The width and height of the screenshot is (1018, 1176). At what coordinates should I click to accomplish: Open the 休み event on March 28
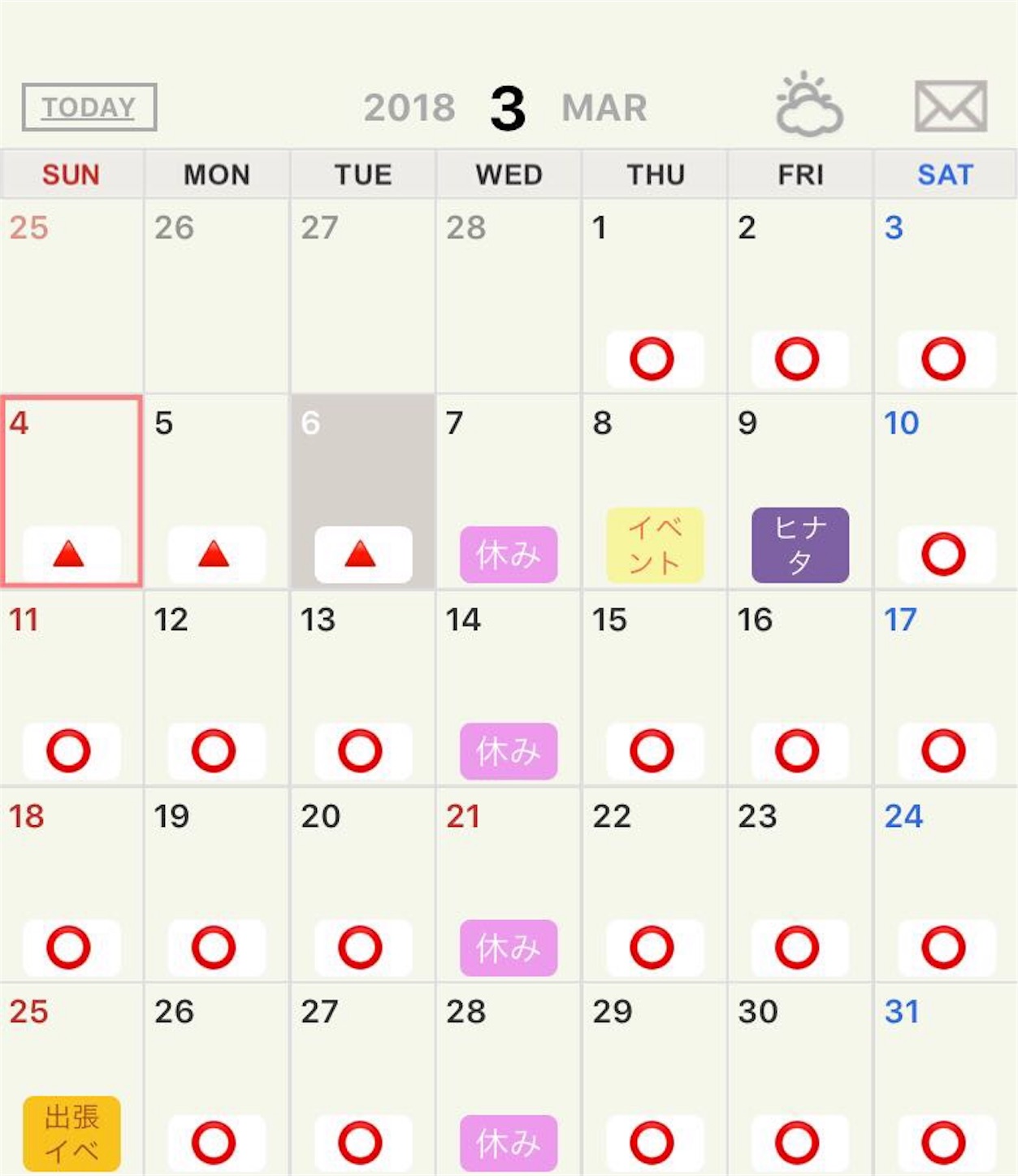pyautogui.click(x=509, y=1144)
